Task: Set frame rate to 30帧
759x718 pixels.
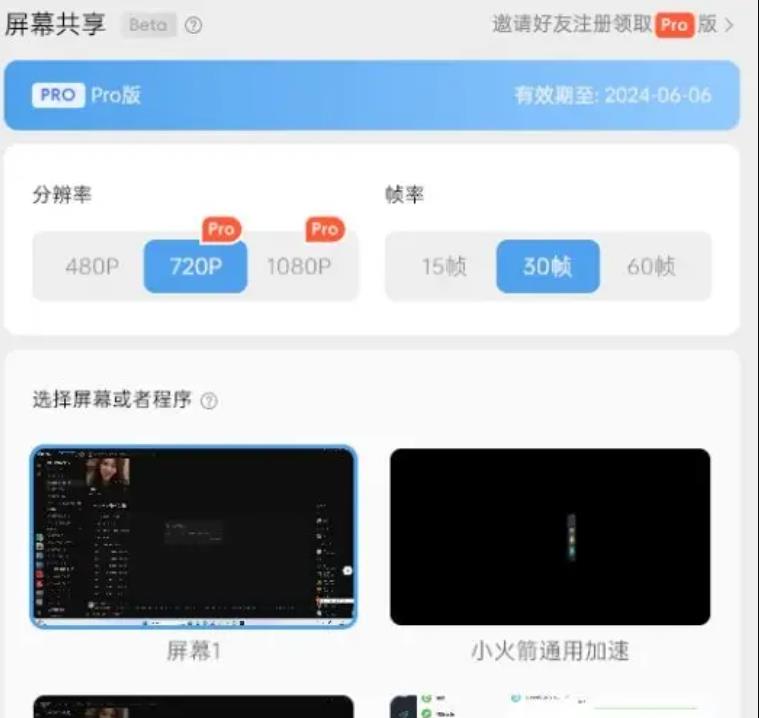Action: 547,267
